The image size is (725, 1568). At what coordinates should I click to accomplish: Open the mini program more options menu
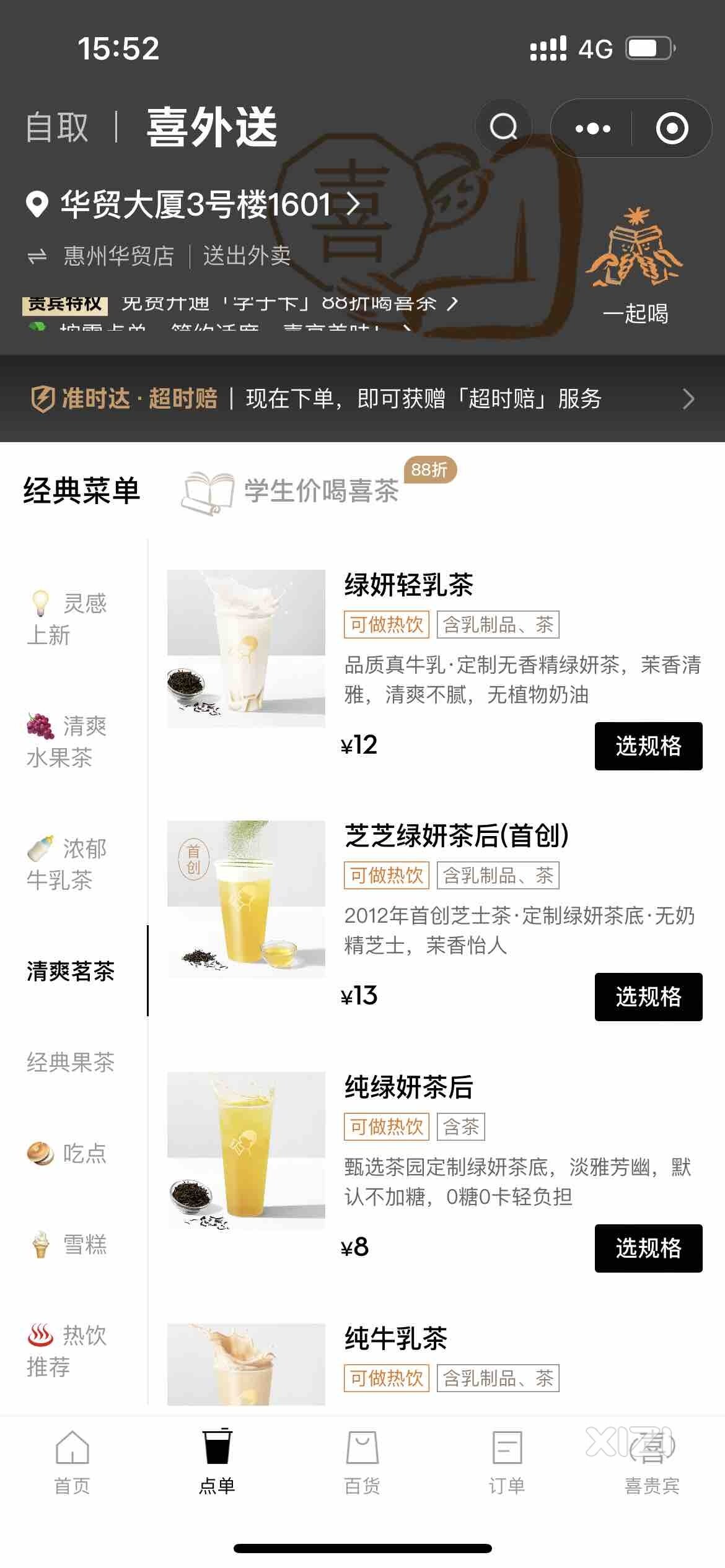[x=592, y=128]
